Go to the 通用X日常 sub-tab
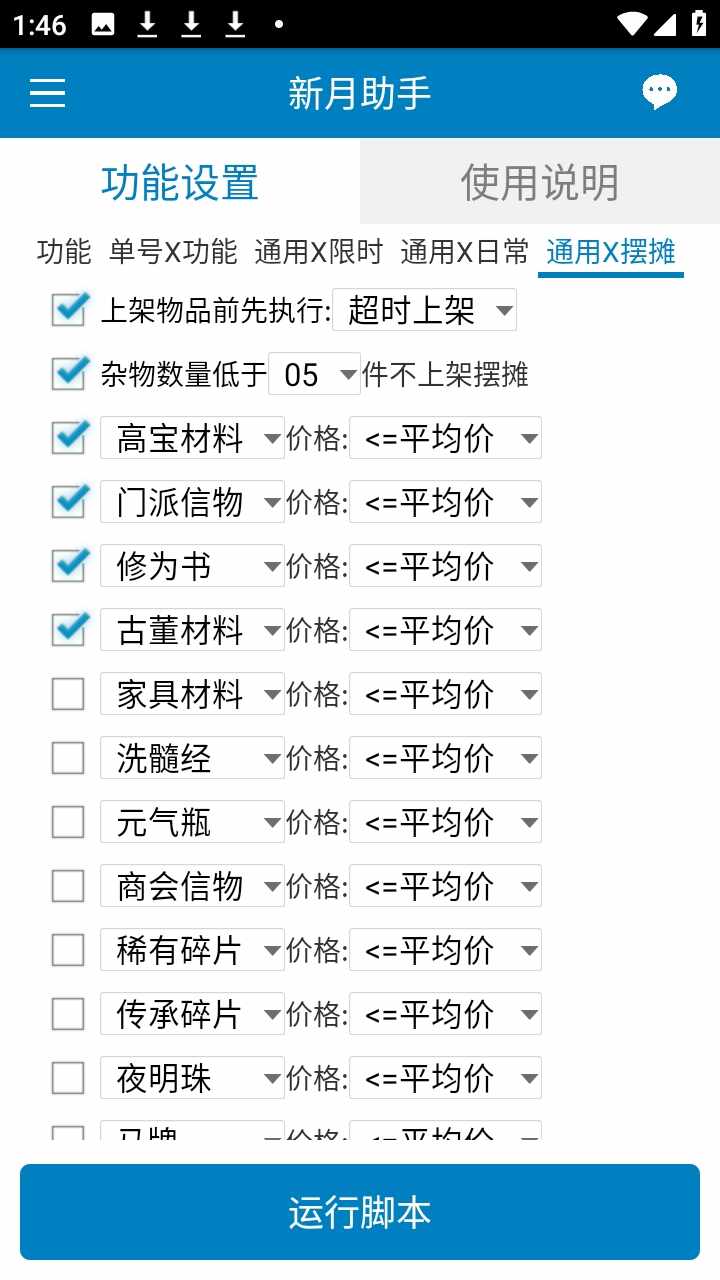The height and width of the screenshot is (1280, 720). pos(464,252)
